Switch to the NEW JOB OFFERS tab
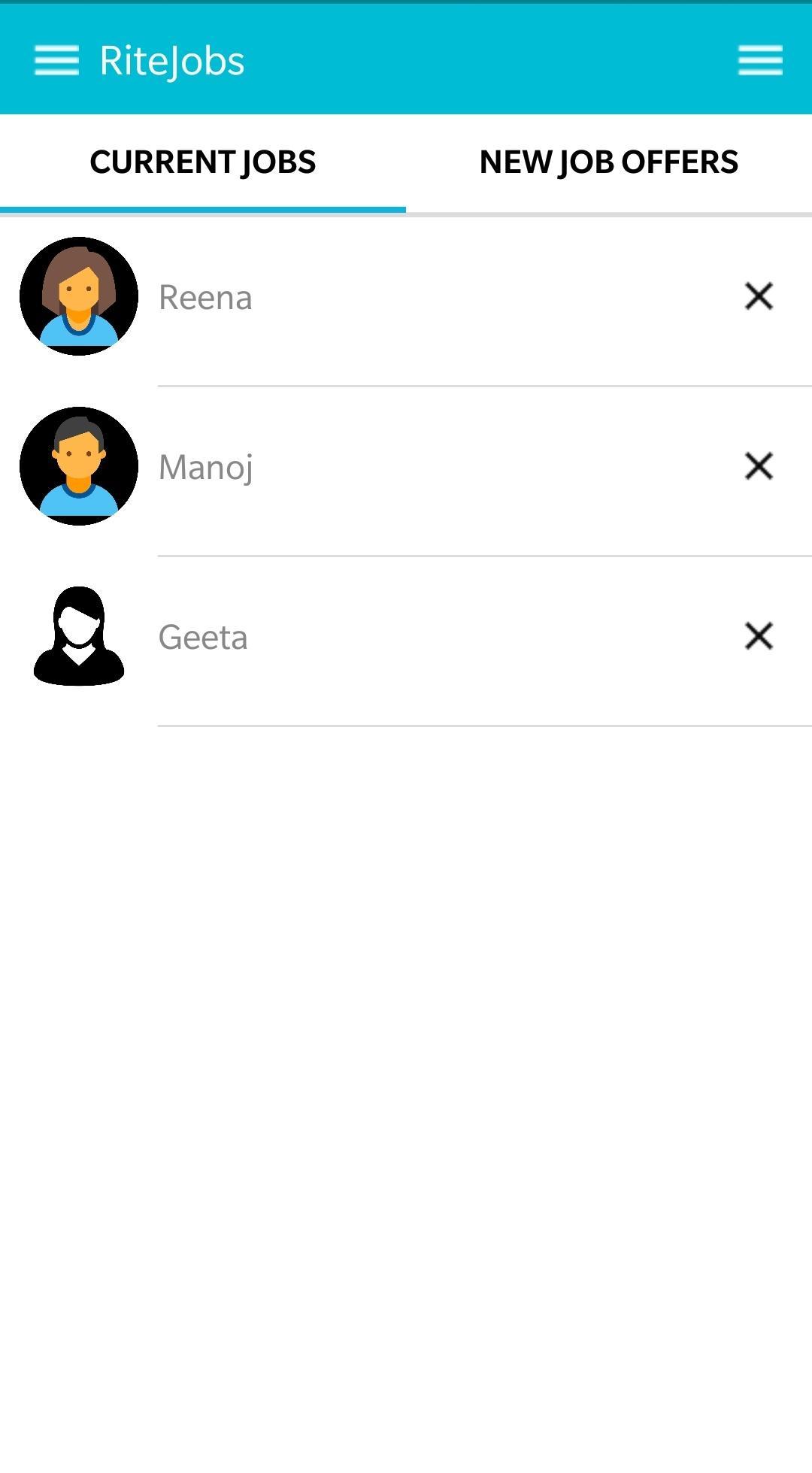The width and height of the screenshot is (812, 1473). pos(609,161)
